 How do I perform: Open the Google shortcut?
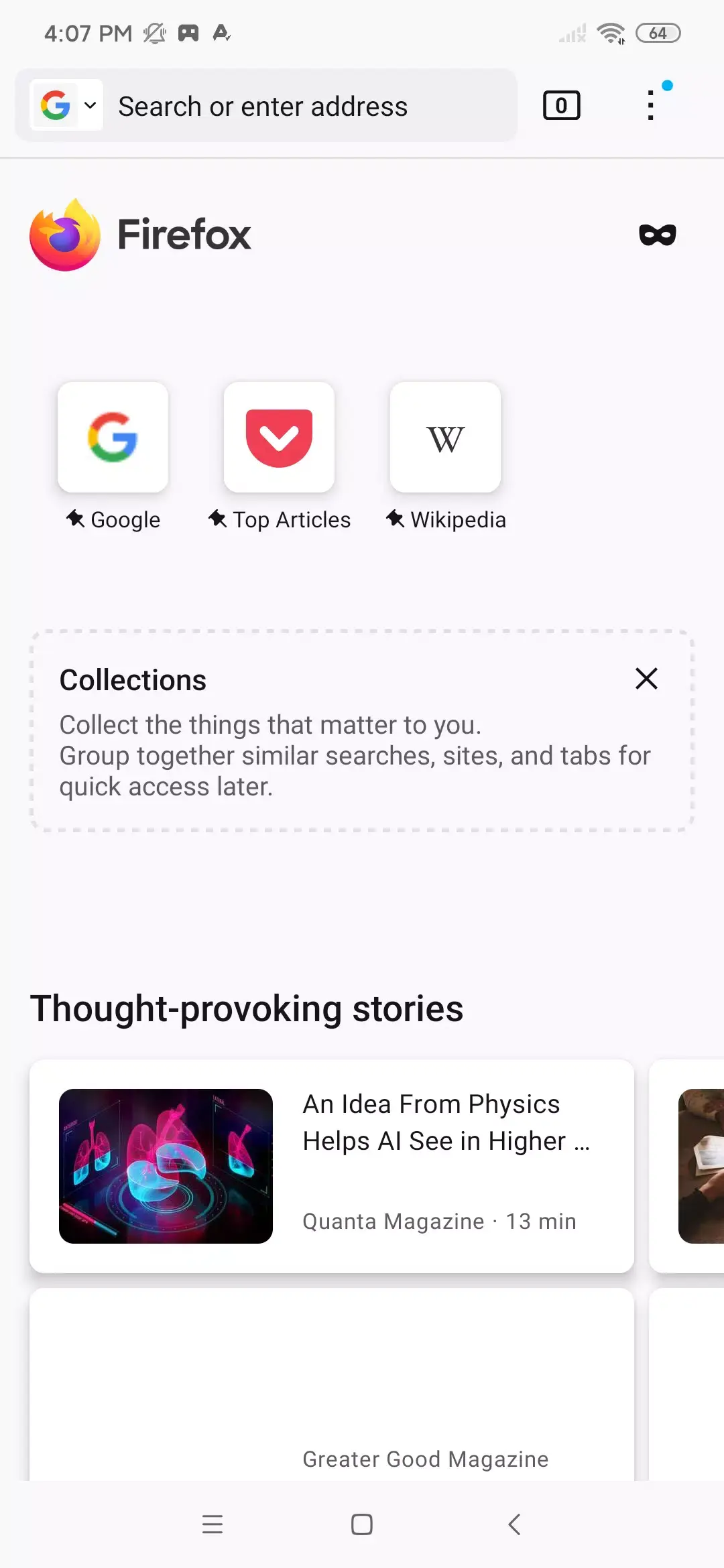click(113, 437)
